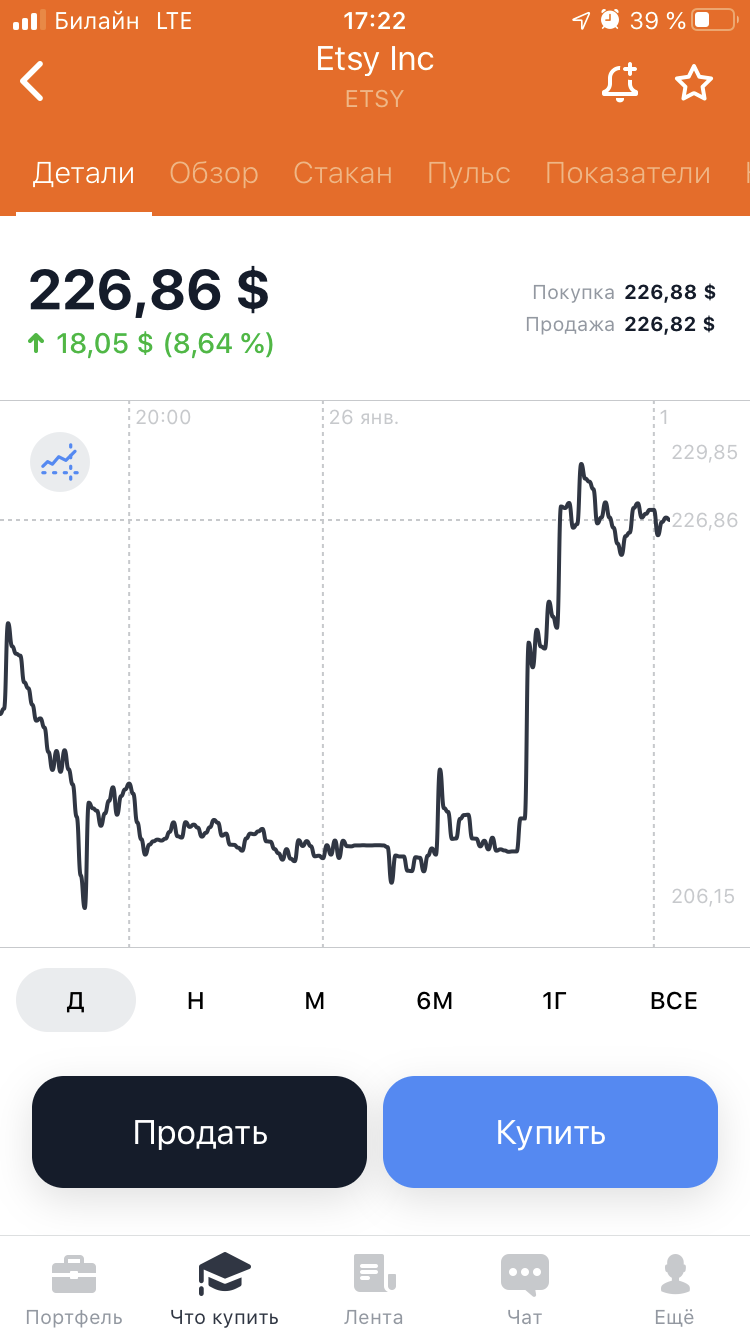This screenshot has width=750, height=1334.
Task: Select the М monthly chart period
Action: pyautogui.click(x=315, y=1000)
